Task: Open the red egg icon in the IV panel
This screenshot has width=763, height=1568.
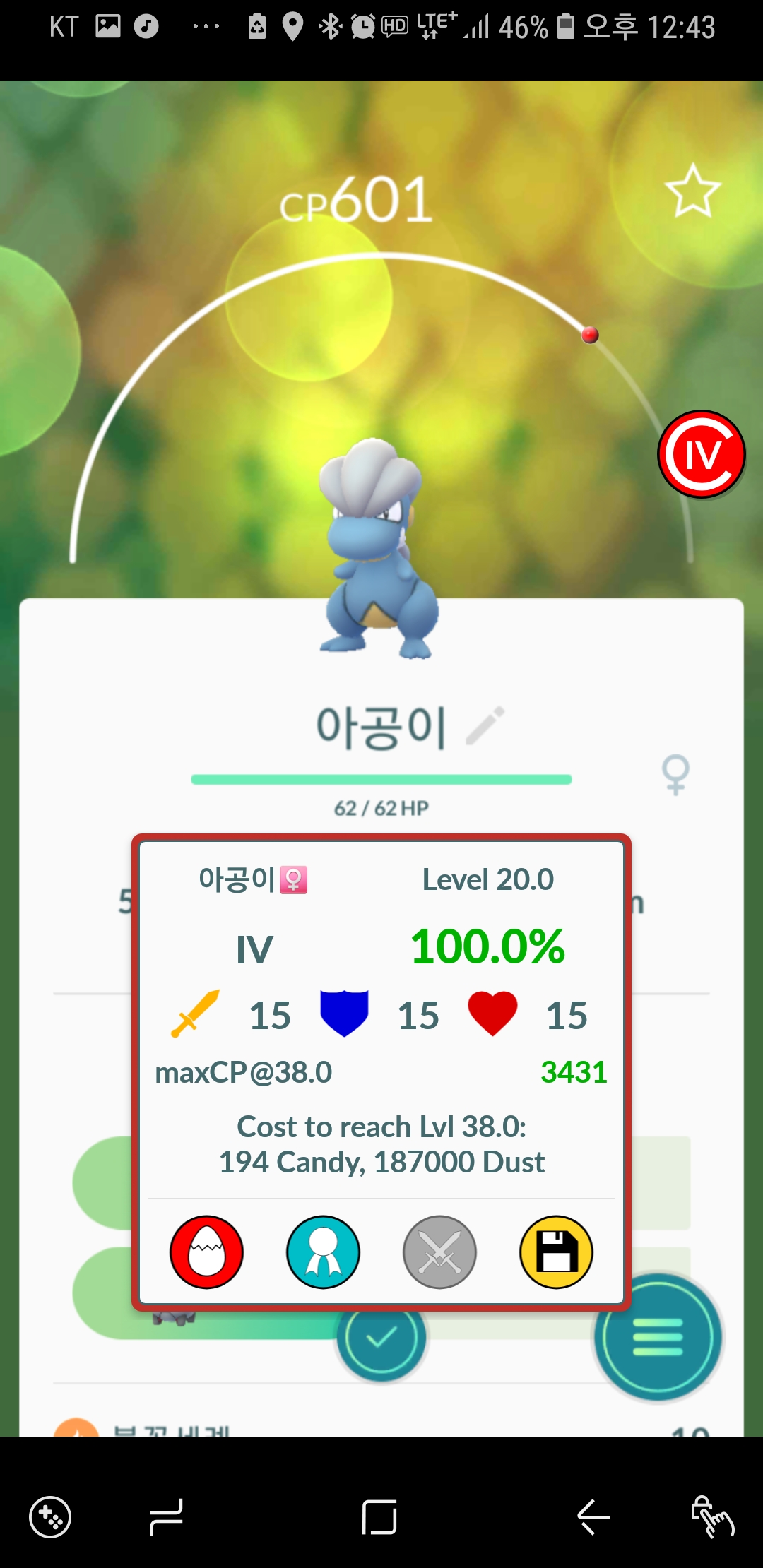Action: click(x=206, y=1252)
